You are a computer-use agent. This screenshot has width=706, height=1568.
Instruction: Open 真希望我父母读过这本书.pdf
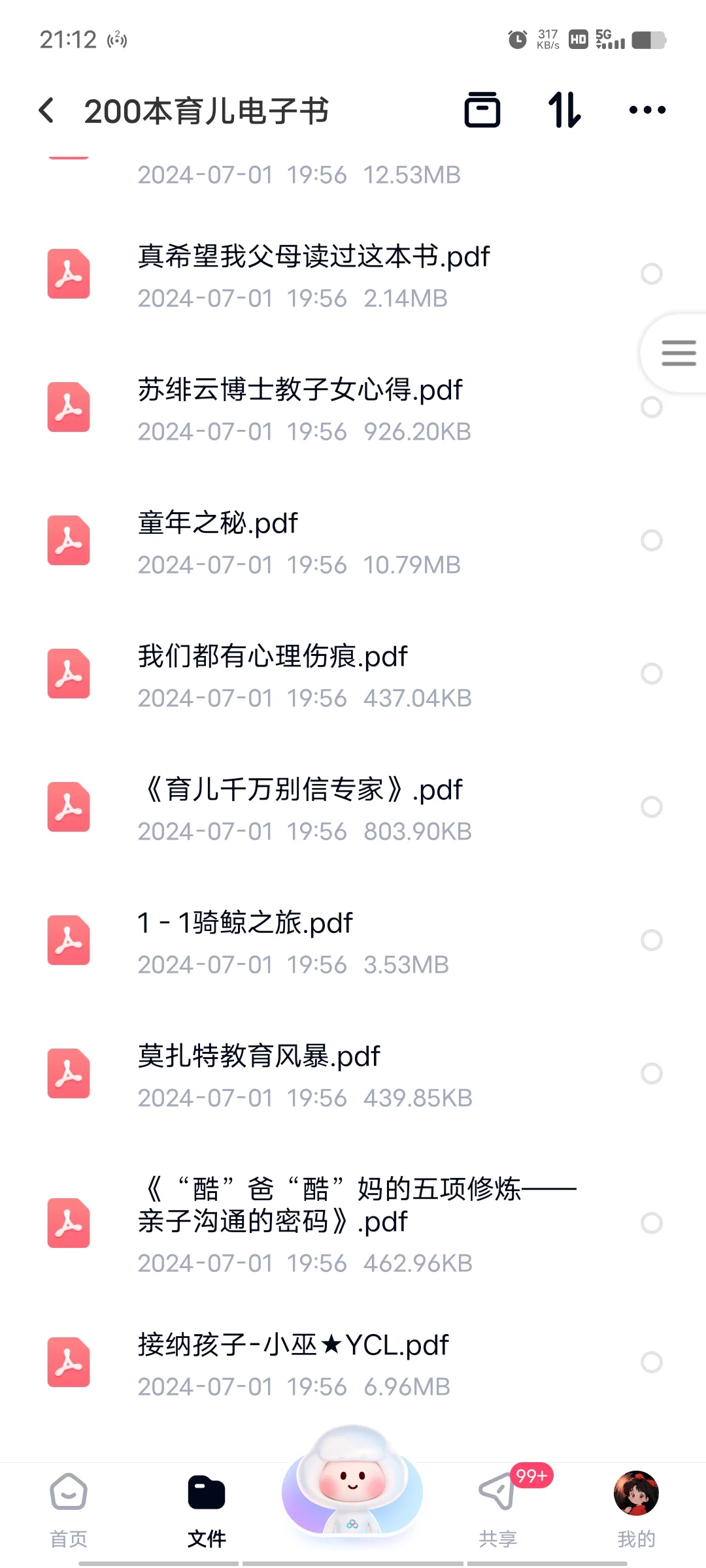point(353,276)
